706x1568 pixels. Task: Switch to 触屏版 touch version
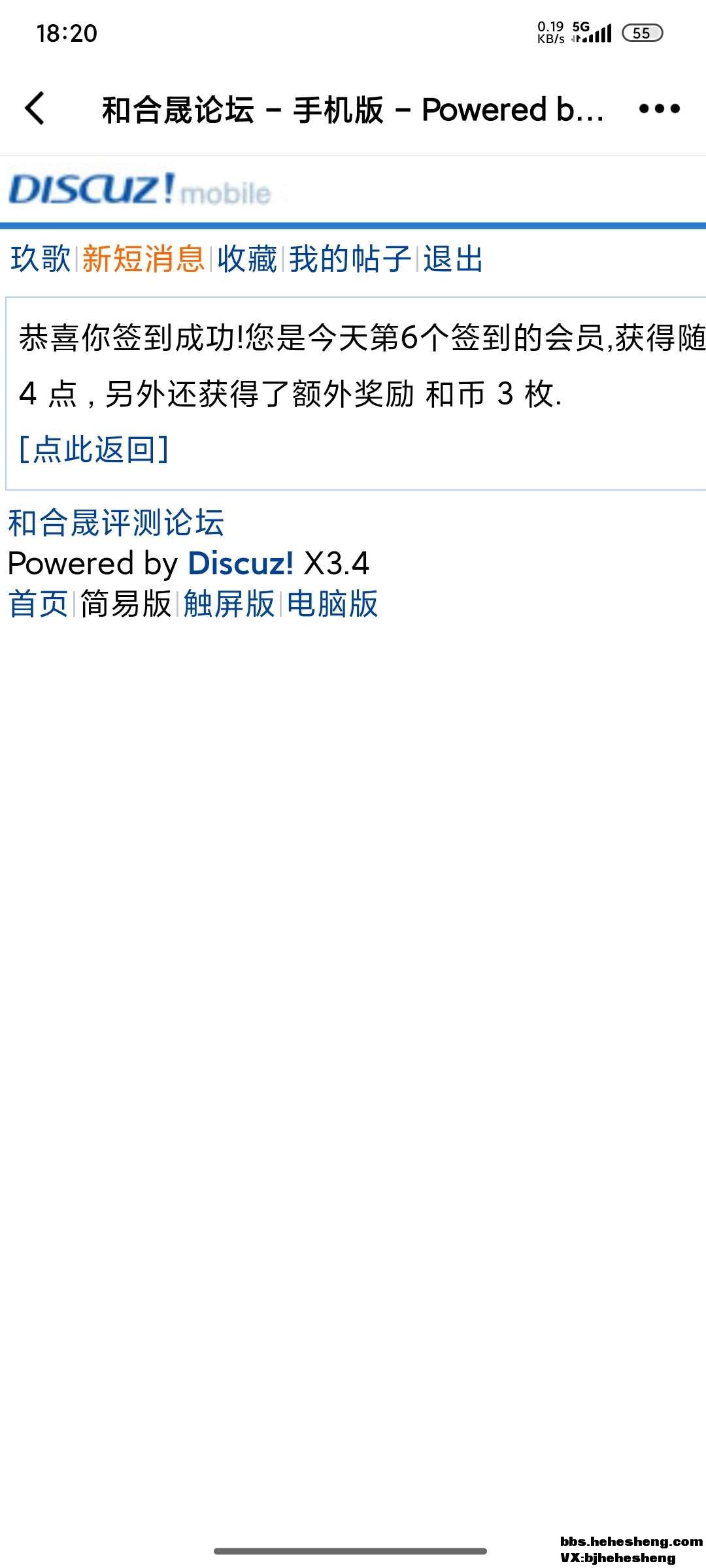[x=229, y=604]
